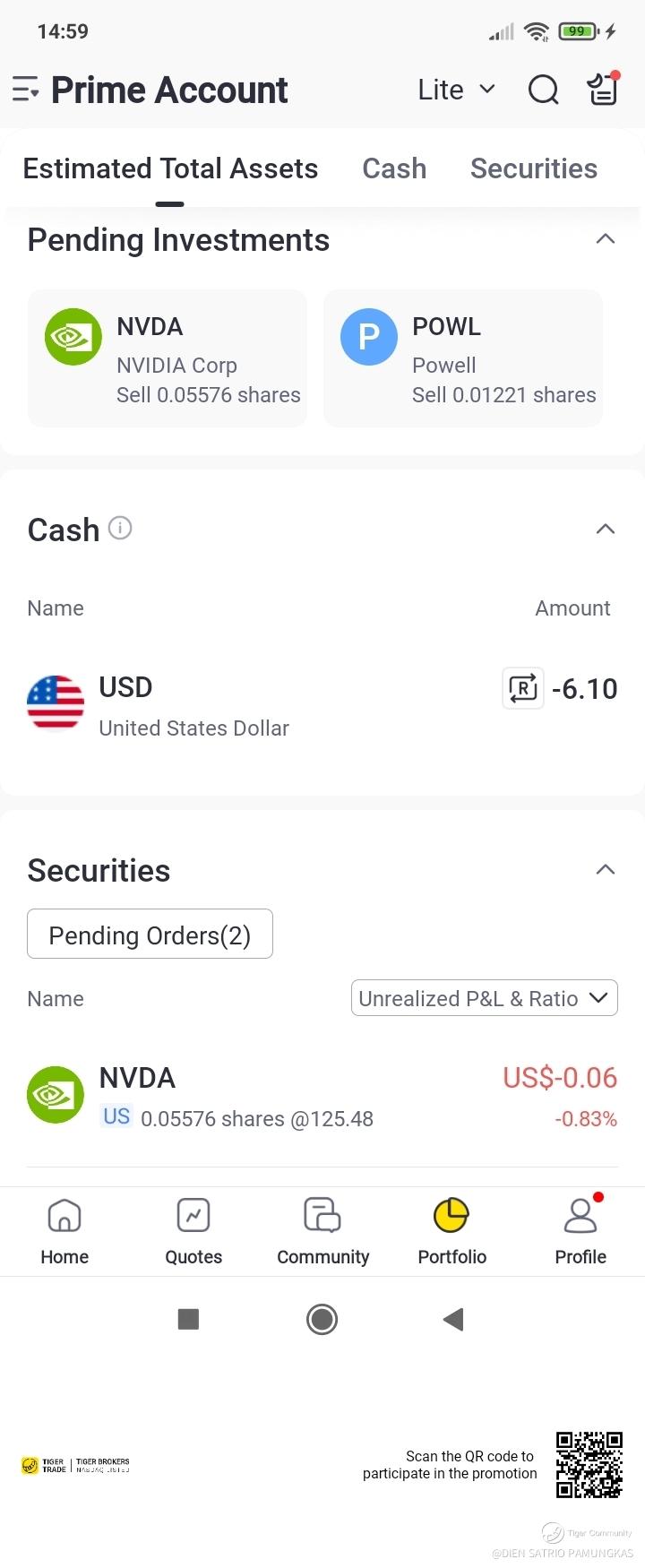Switch to the Cash tab
The image size is (645, 1568).
coord(394,168)
